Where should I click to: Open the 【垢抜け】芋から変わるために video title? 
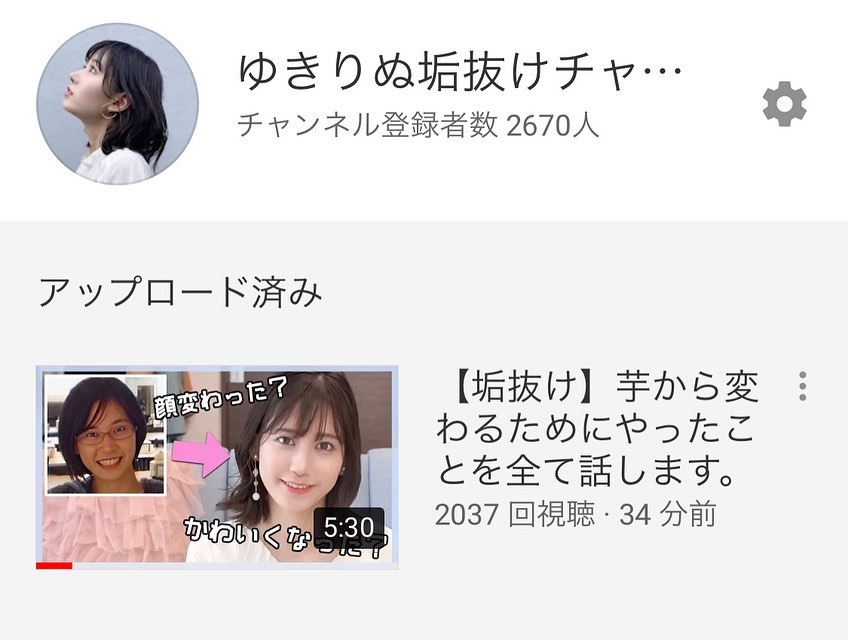pos(597,426)
